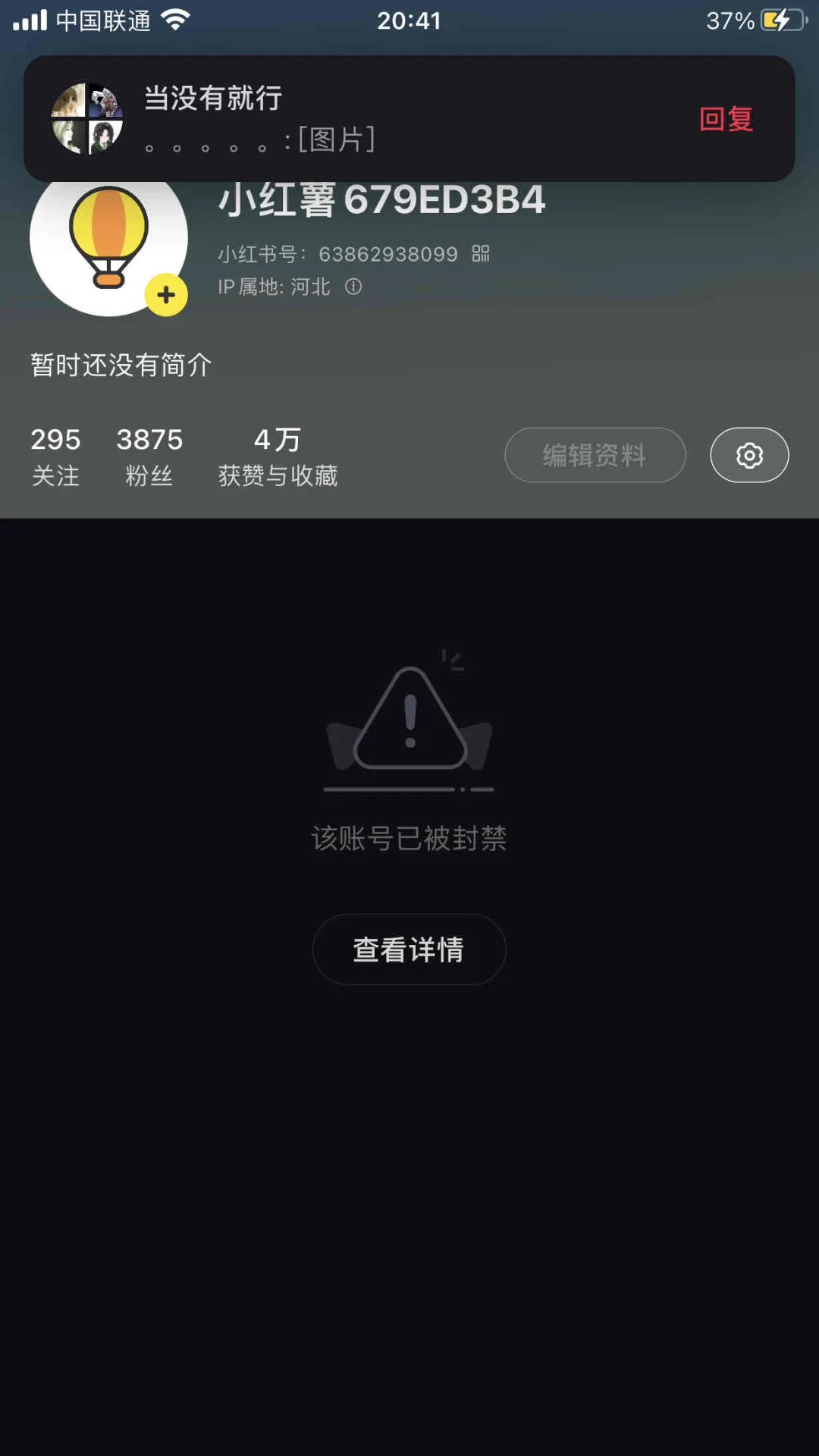Open the 295 关注 following list
The height and width of the screenshot is (1456, 819).
pos(55,456)
